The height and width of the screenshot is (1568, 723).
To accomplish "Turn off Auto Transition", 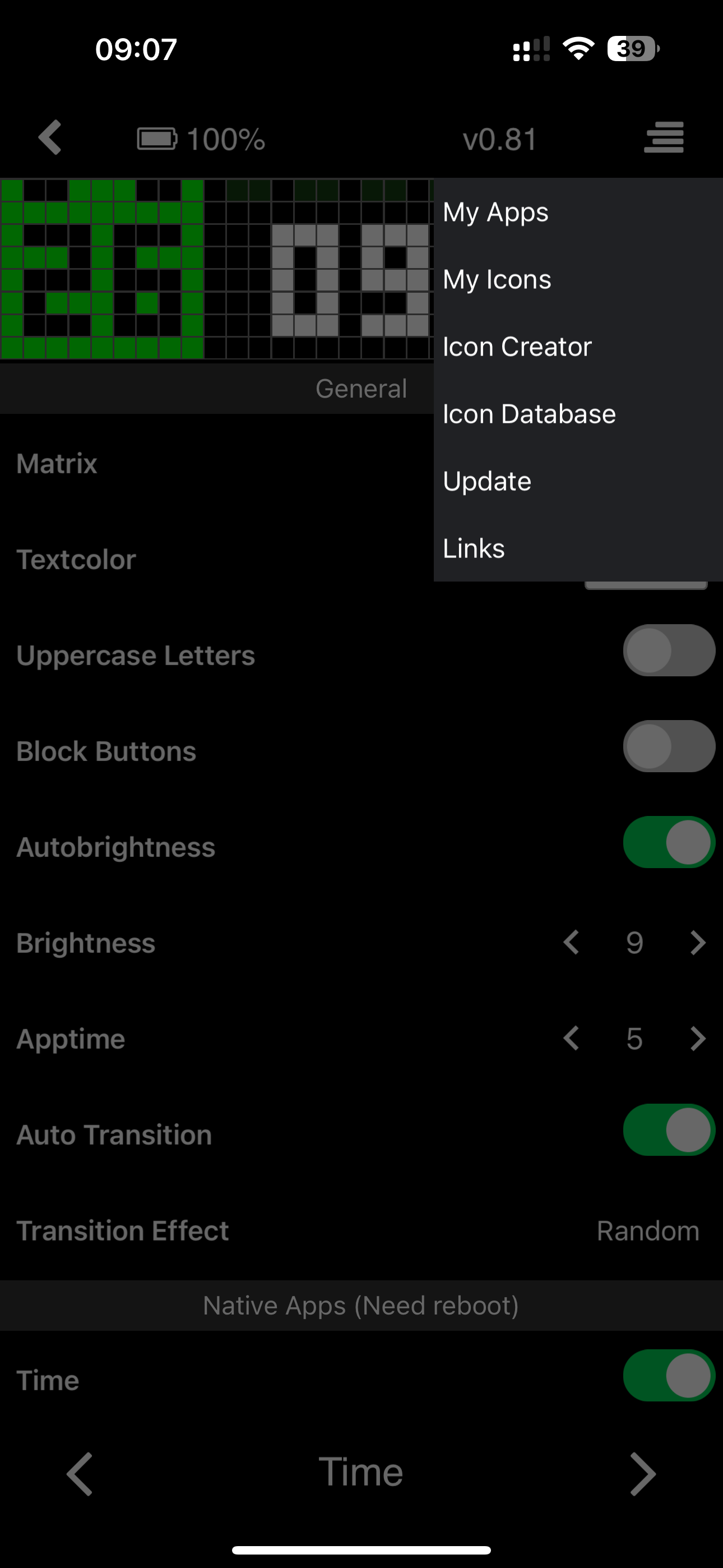I will 668,1130.
